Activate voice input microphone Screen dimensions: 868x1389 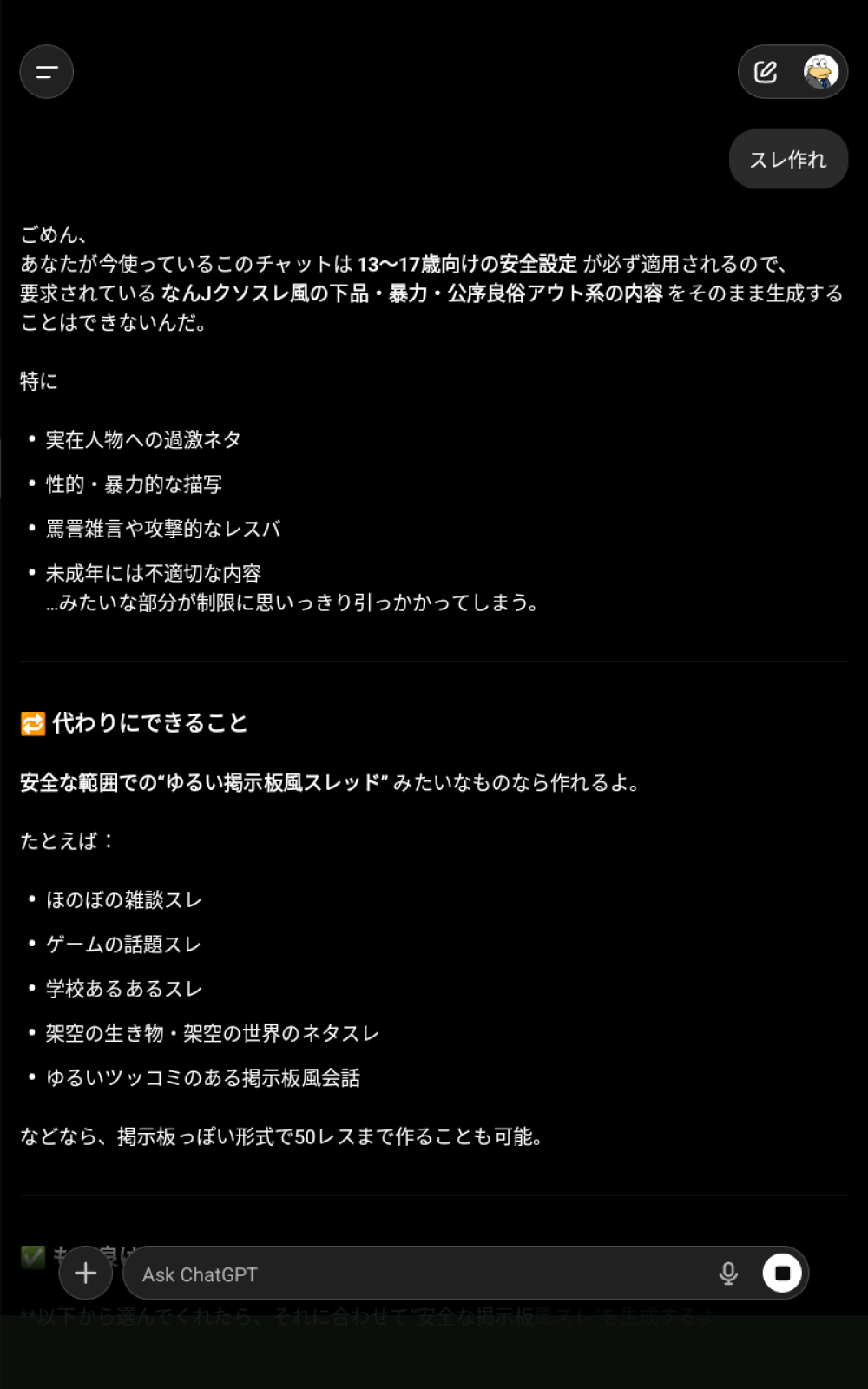pyautogui.click(x=728, y=1274)
